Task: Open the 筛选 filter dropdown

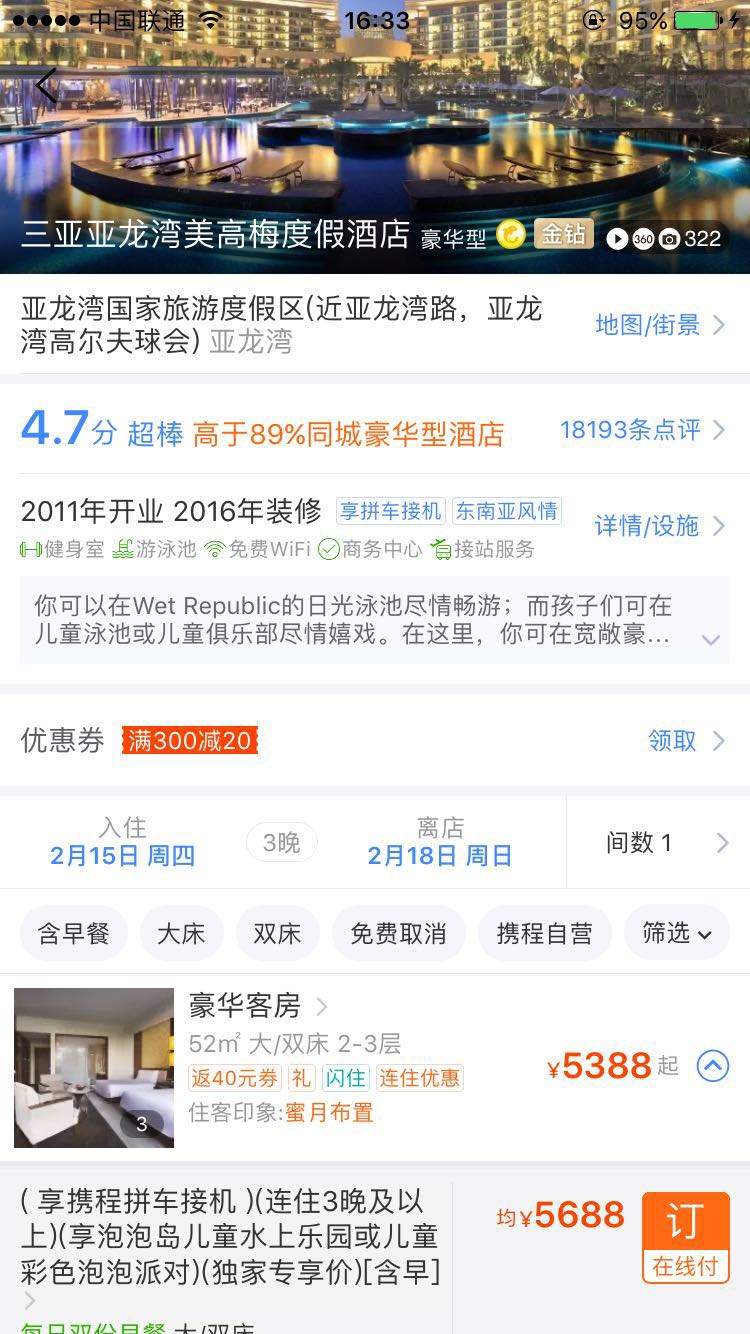Action: 676,934
